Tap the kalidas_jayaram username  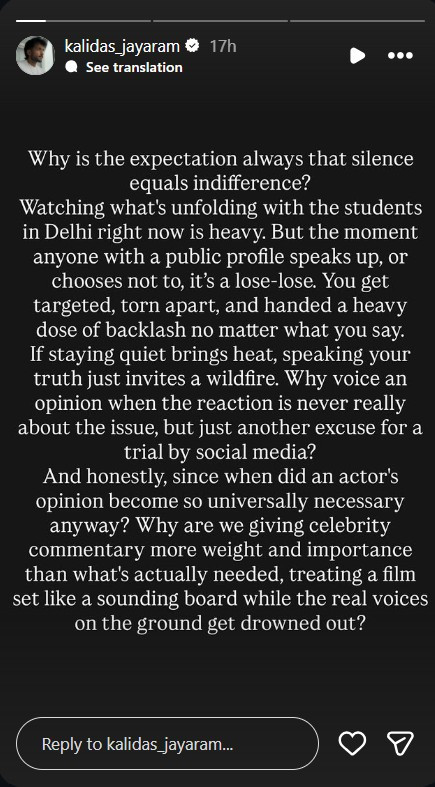pyautogui.click(x=122, y=47)
